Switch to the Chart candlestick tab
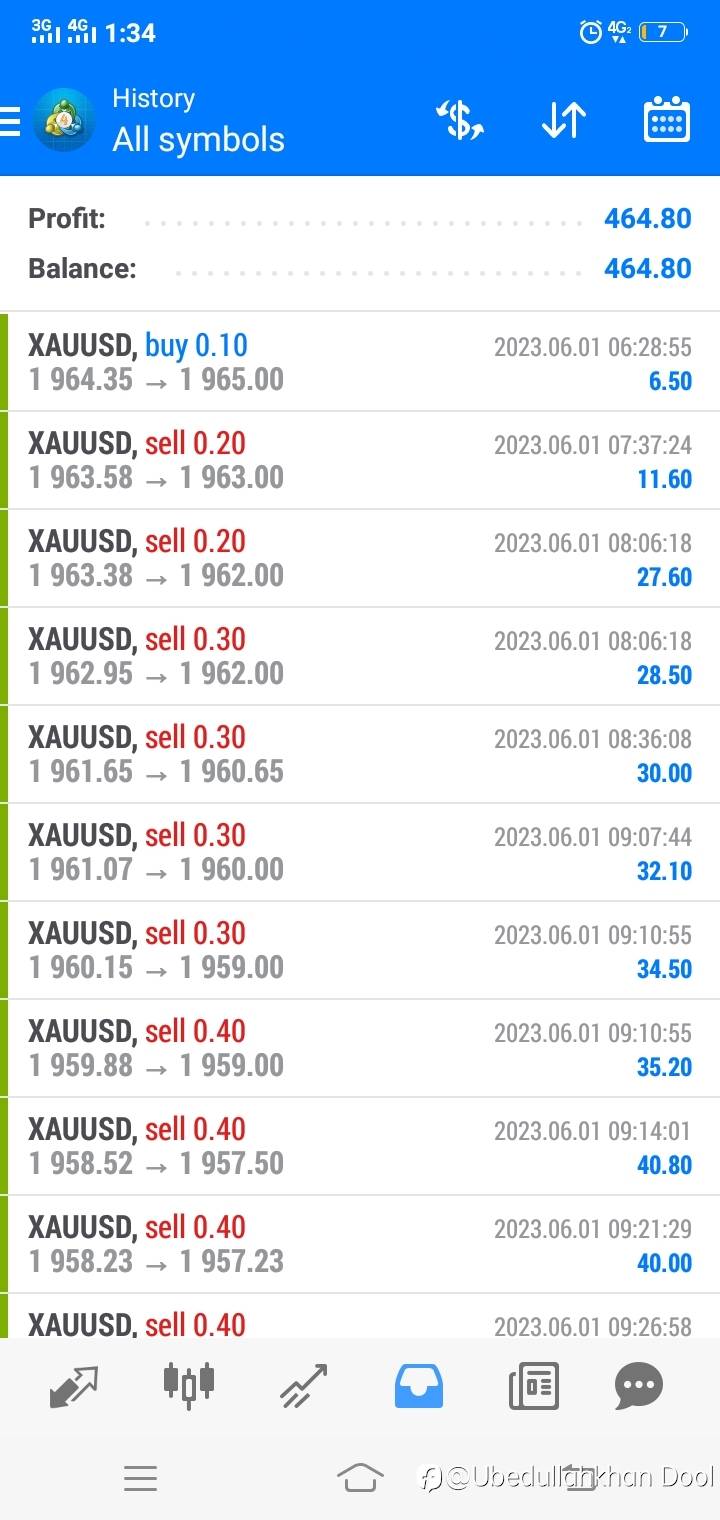This screenshot has height=1520, width=720. point(189,1385)
